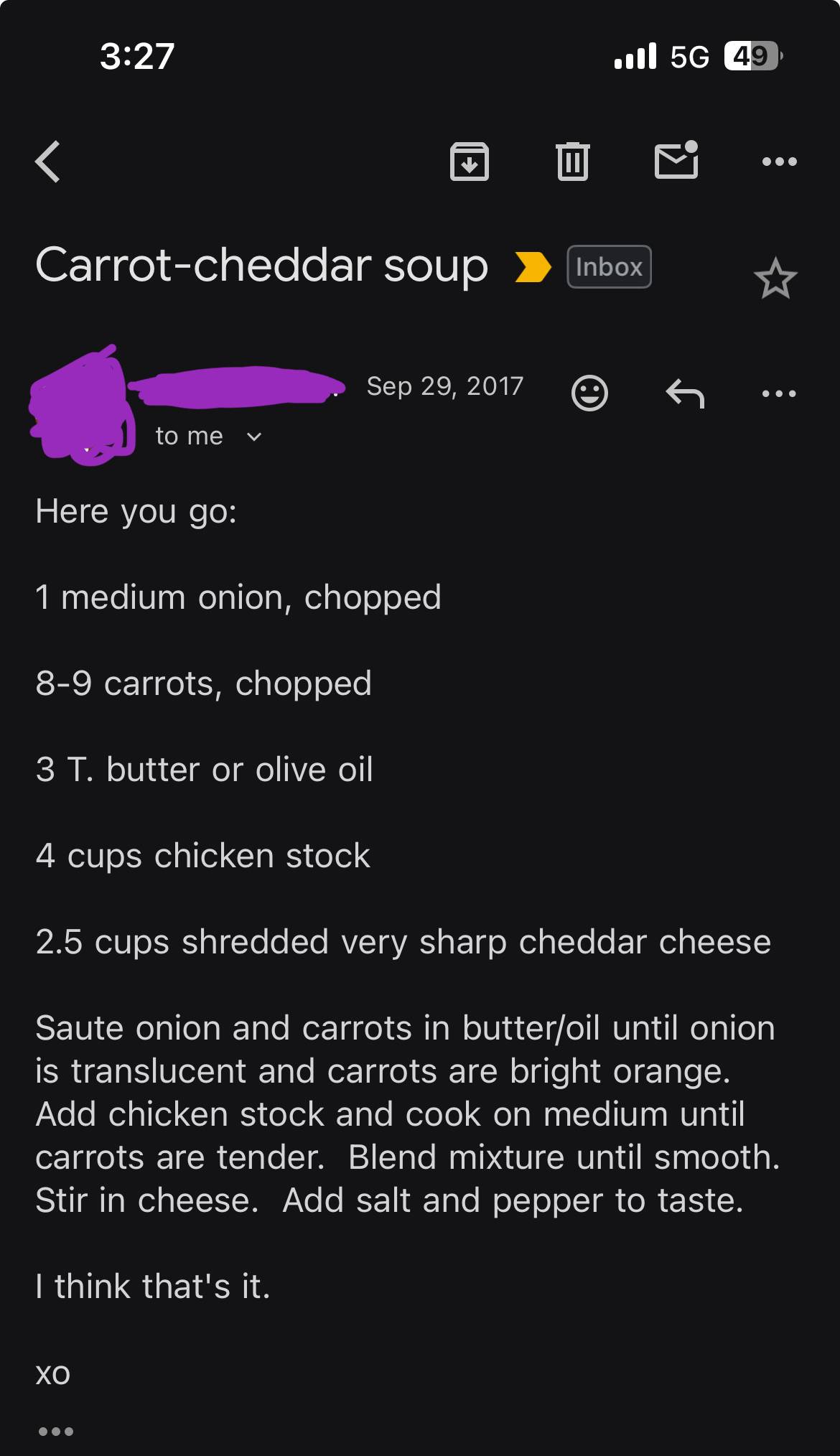This screenshot has height=1456, width=840.
Task: Add an emoji reaction to message
Action: point(589,393)
